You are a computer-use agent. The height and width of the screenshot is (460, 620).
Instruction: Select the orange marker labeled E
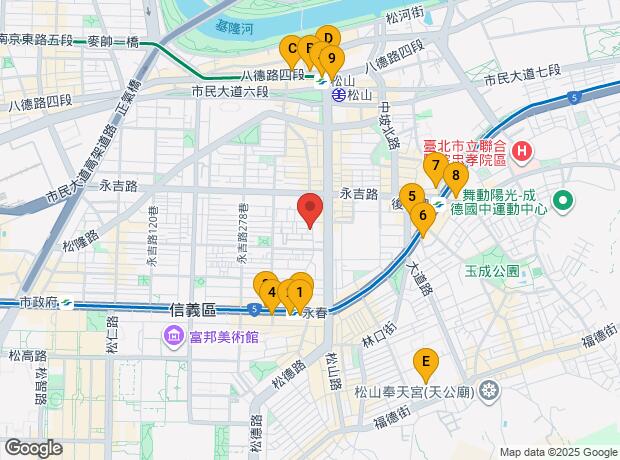point(426,361)
